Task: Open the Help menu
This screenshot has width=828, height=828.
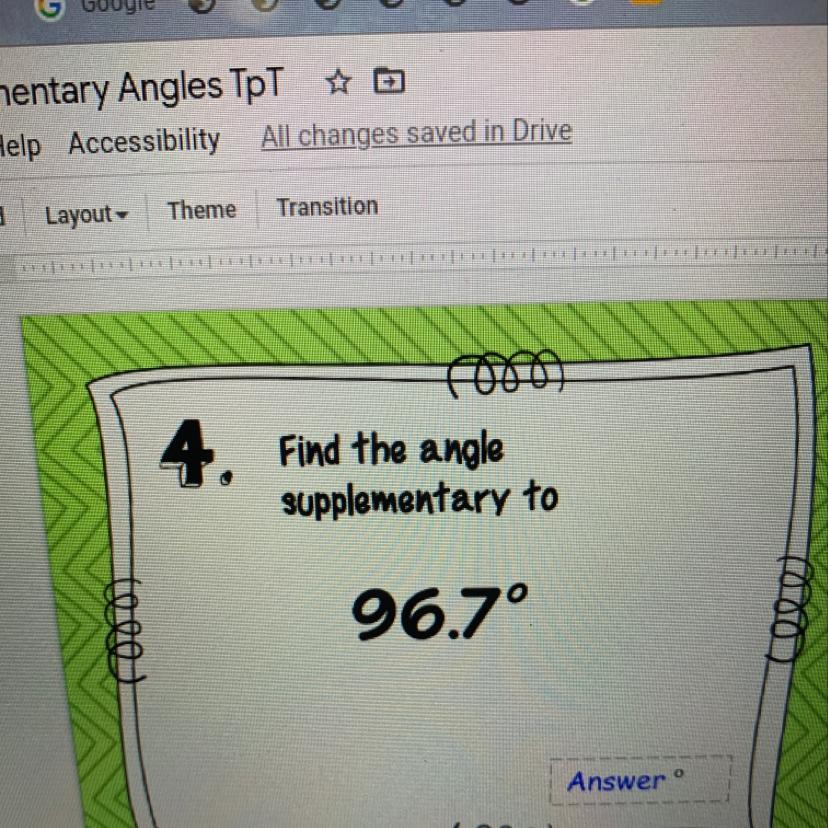Action: pyautogui.click(x=20, y=146)
